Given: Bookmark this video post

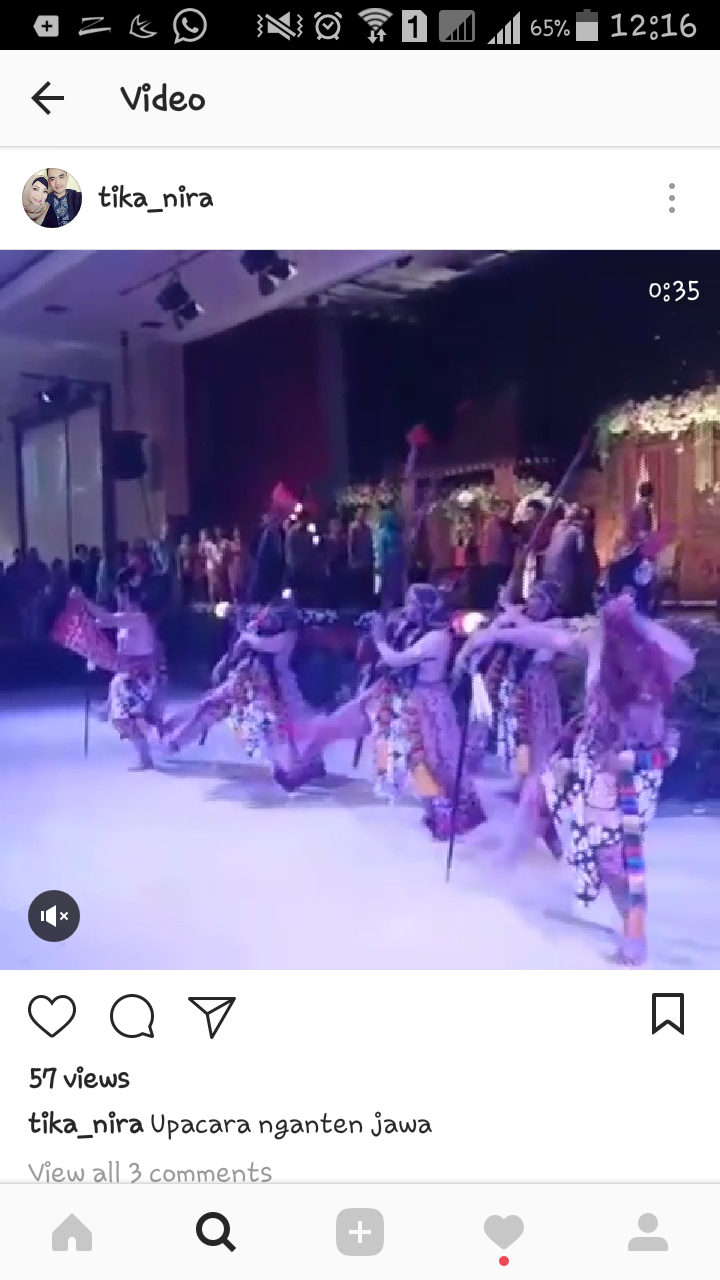Looking at the screenshot, I should (x=667, y=1014).
